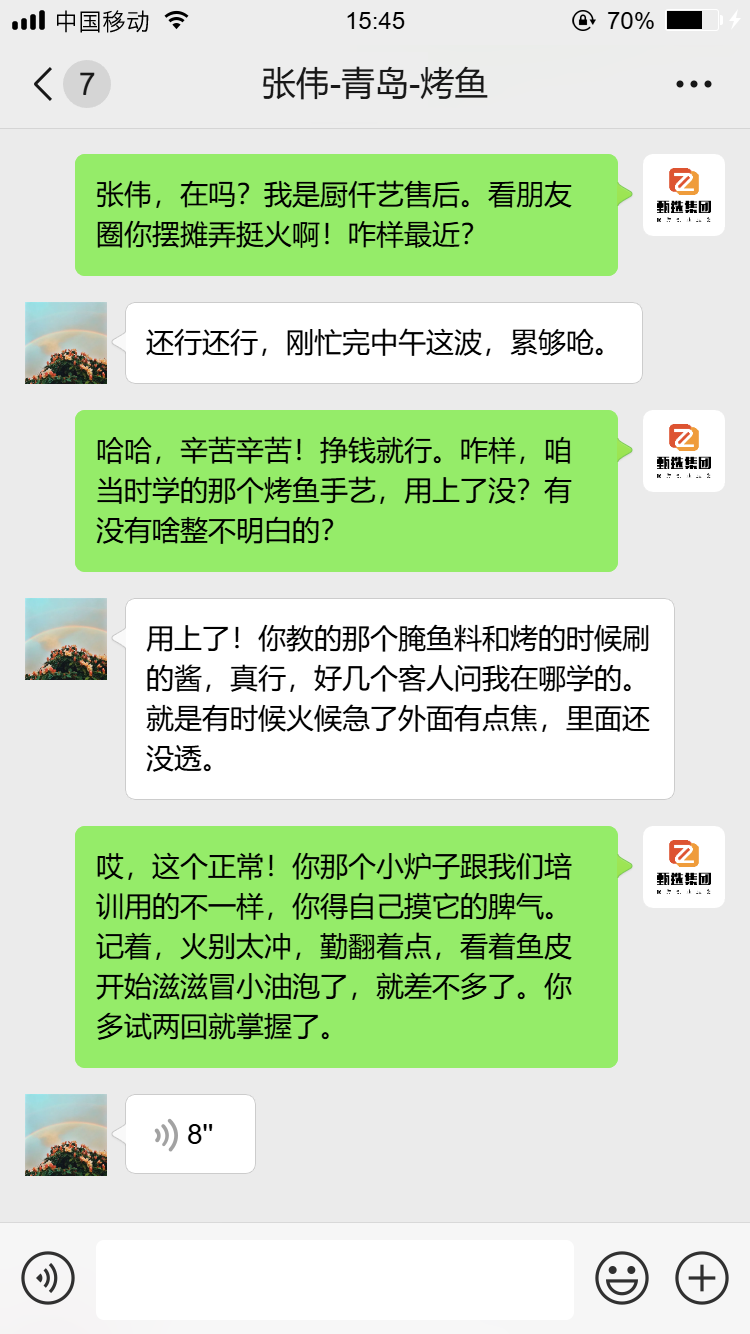750x1334 pixels.
Task: Open the emoji picker
Action: [x=621, y=1277]
